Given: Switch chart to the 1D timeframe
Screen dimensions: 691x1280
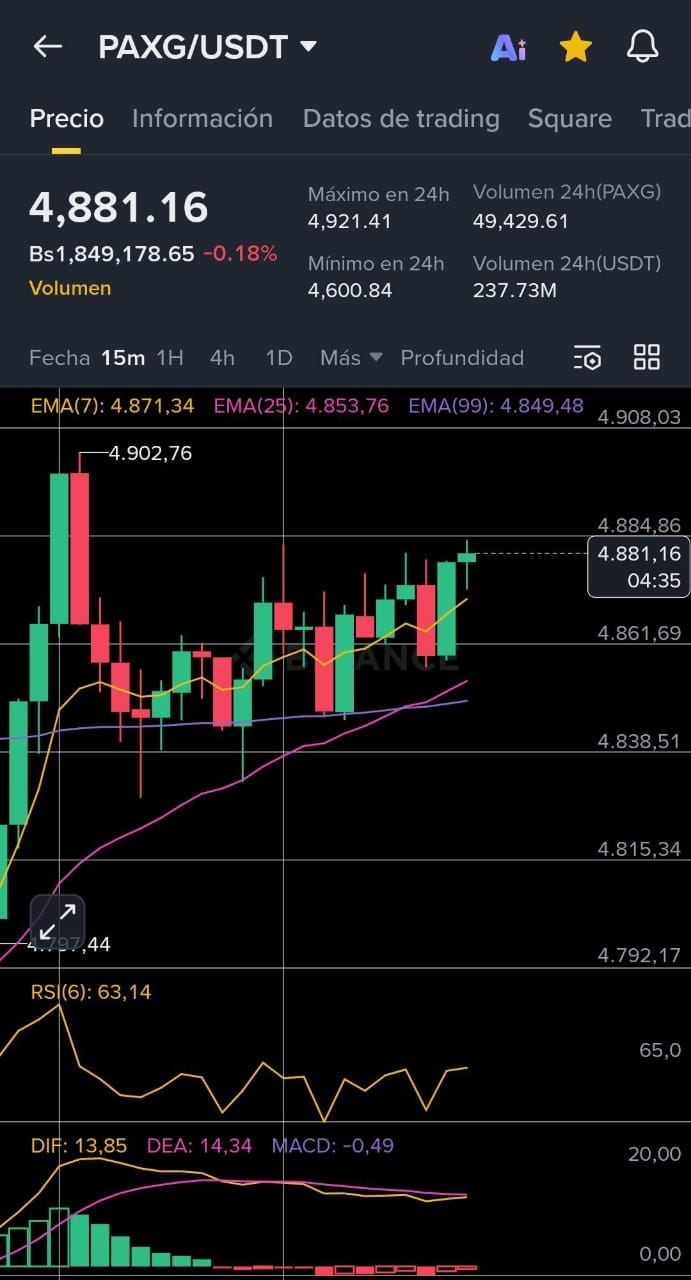Looking at the screenshot, I should coord(278,358).
